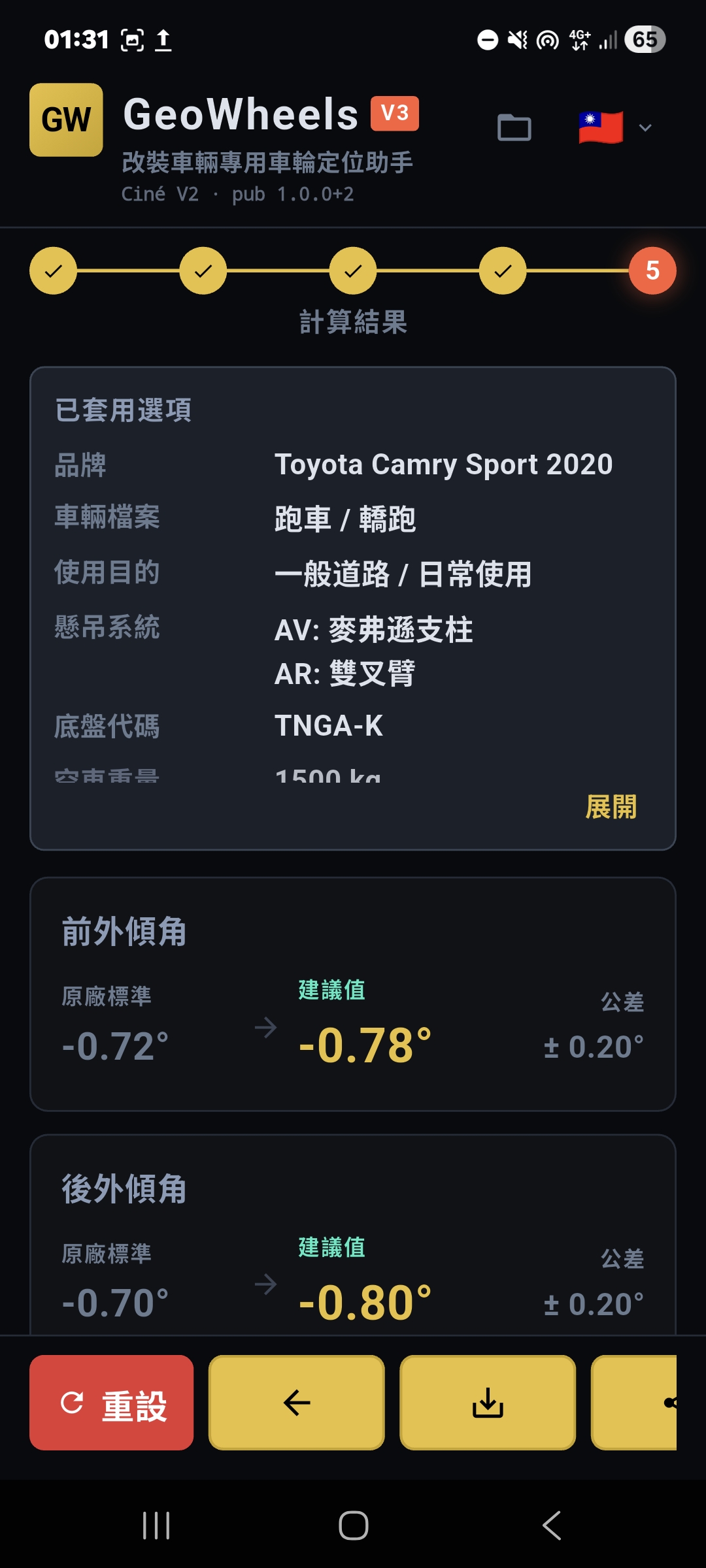Open the language selection dropdown chevron
The width and height of the screenshot is (706, 1568).
(646, 128)
